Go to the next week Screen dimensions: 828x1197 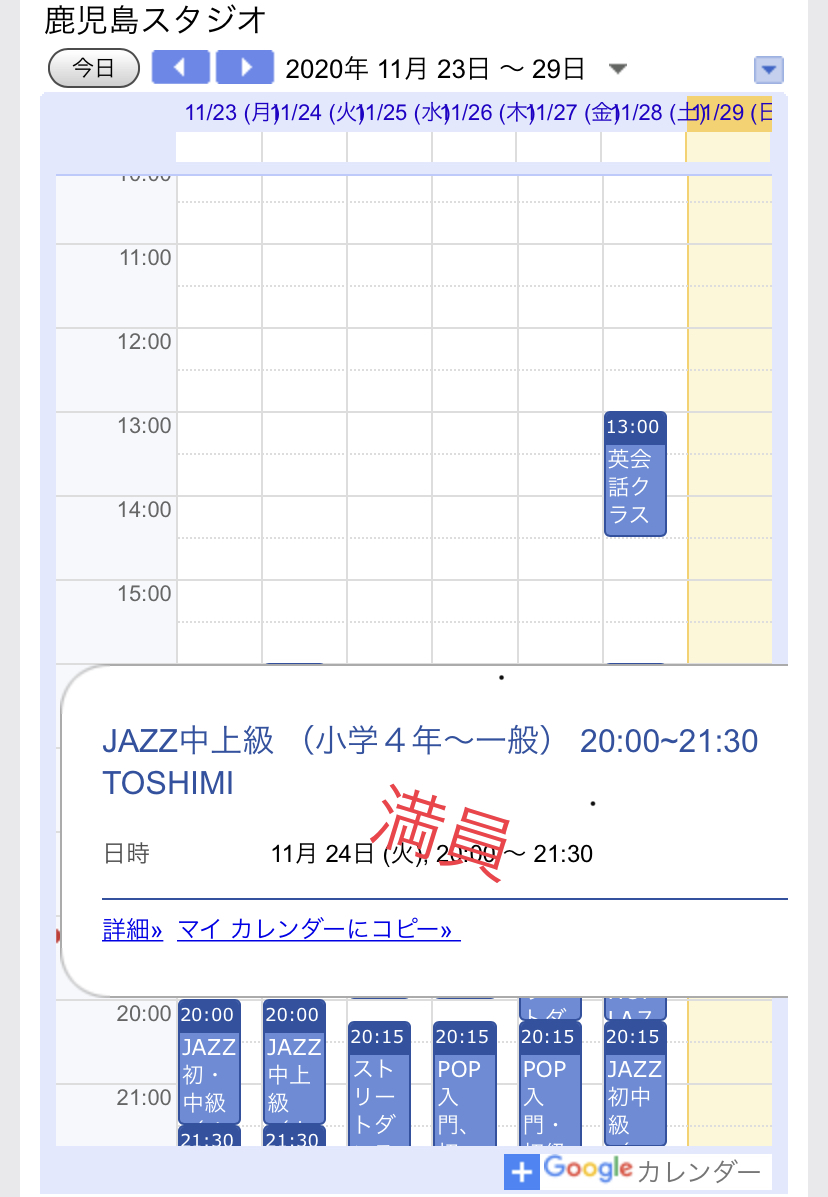point(245,68)
